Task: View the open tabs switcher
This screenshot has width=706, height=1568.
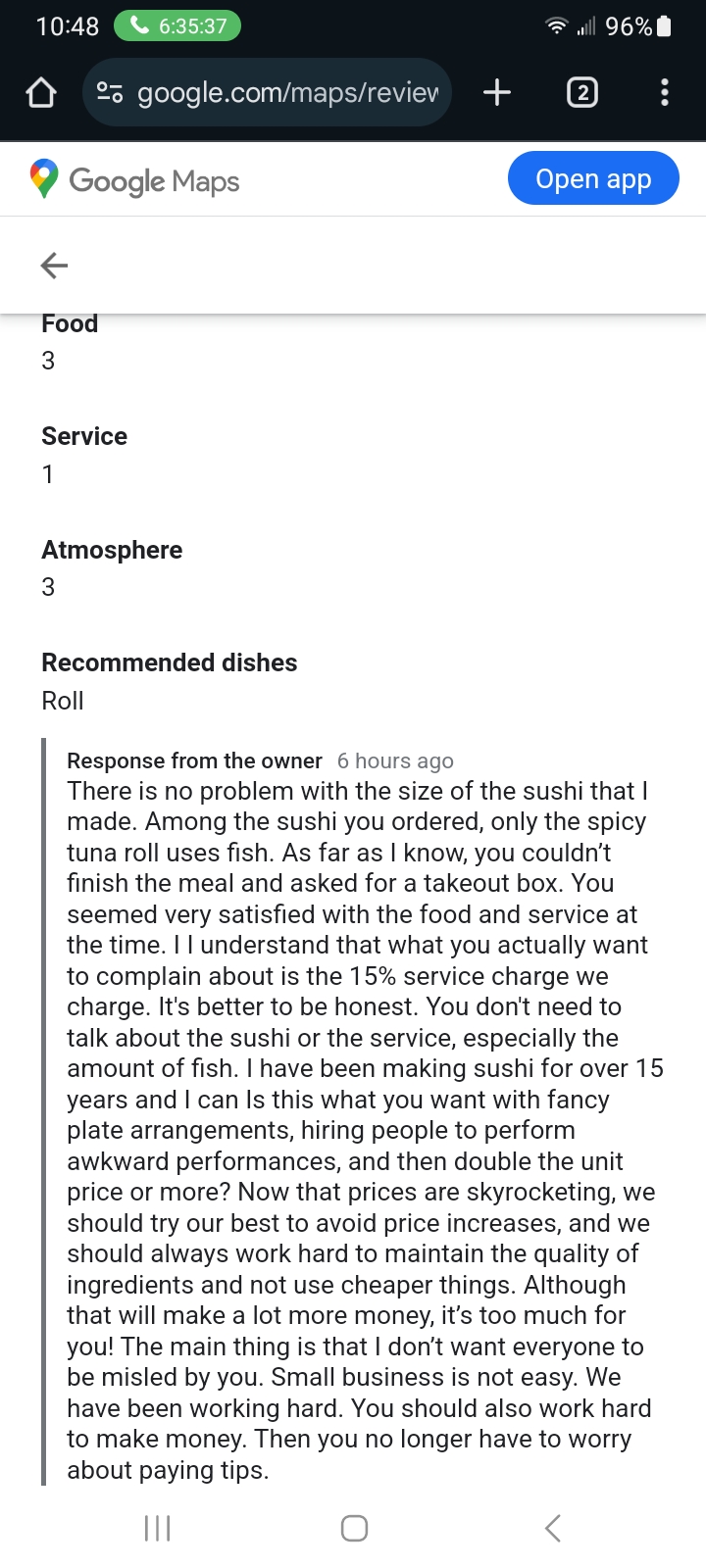Action: pos(581,93)
